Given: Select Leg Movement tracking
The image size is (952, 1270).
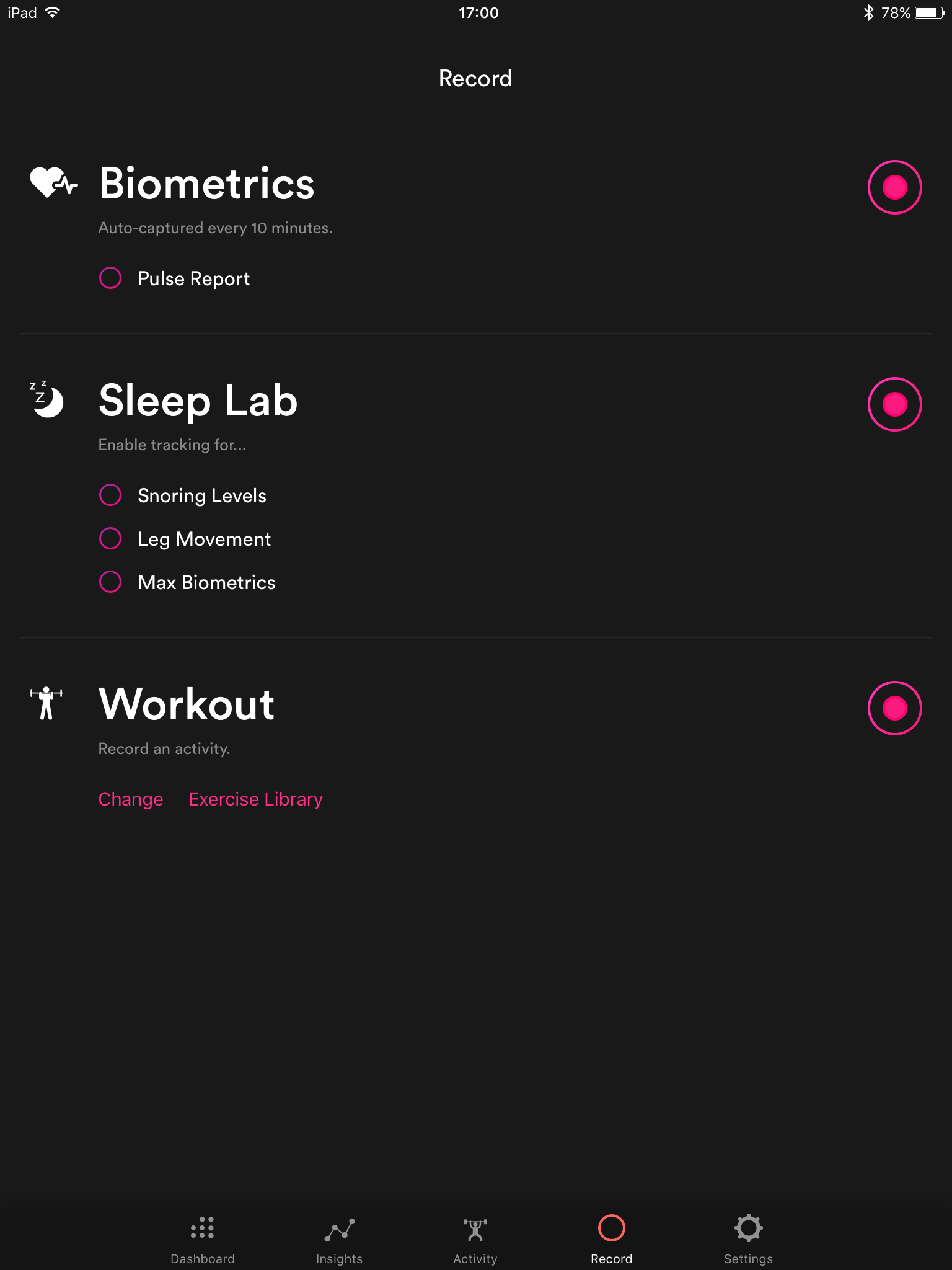Looking at the screenshot, I should pyautogui.click(x=111, y=538).
